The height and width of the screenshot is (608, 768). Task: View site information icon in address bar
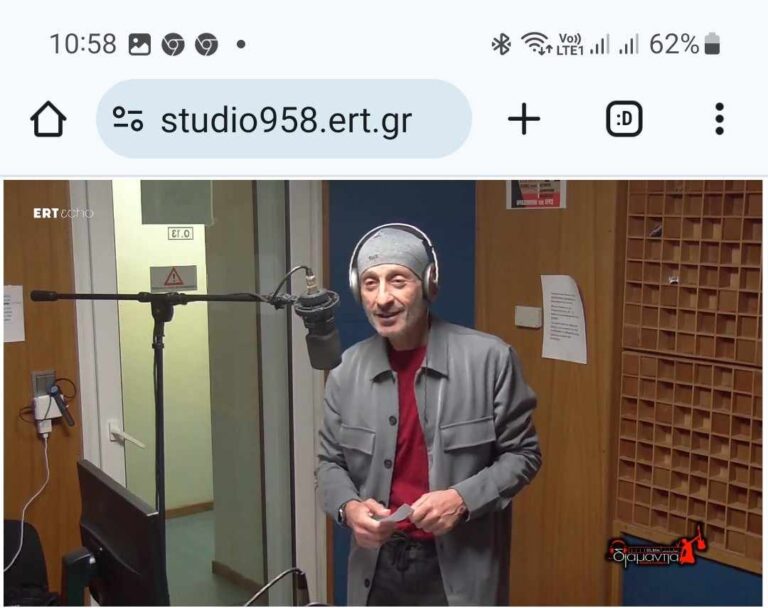point(128,120)
